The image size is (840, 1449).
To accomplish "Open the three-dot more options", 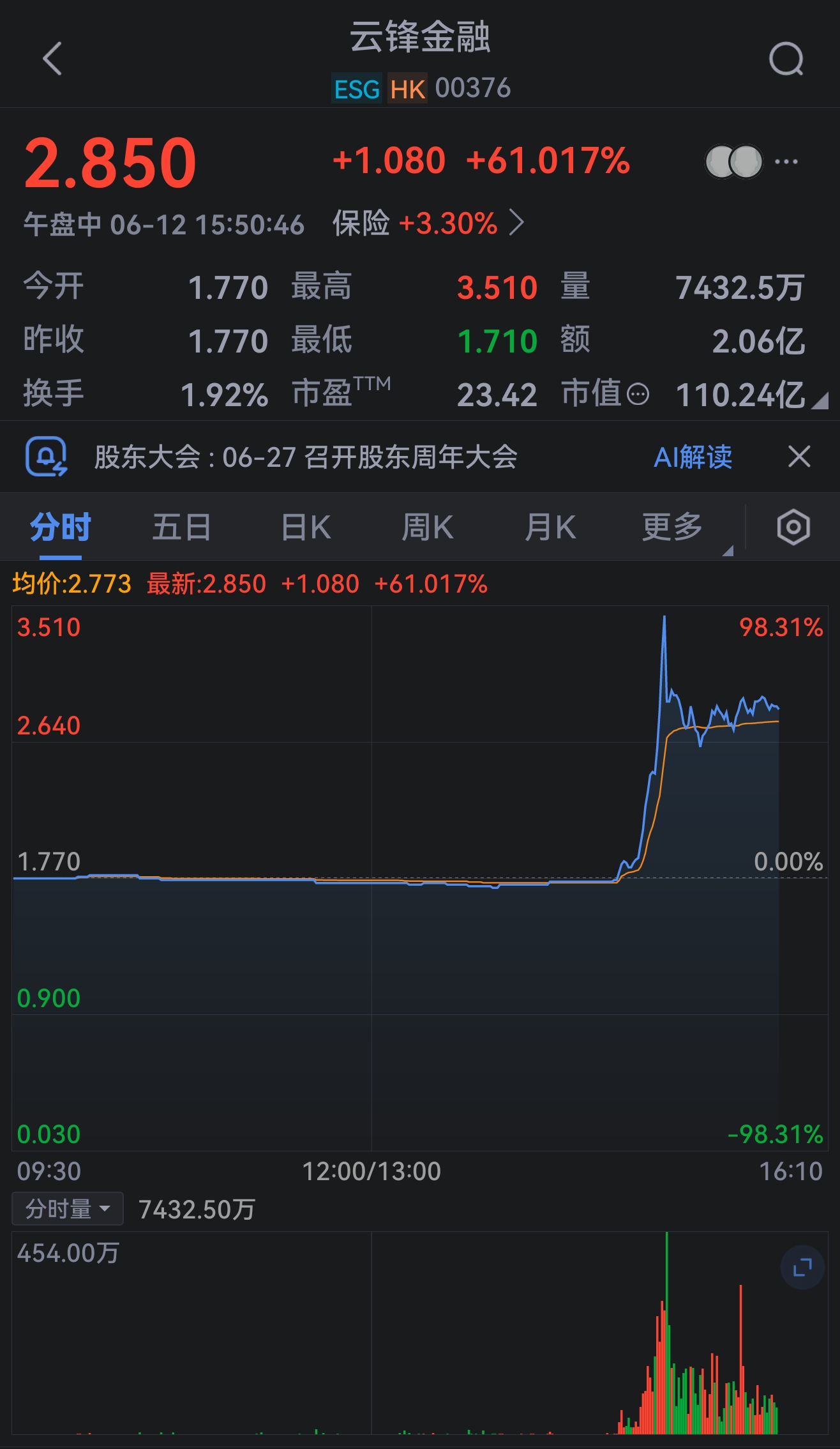I will tap(786, 162).
